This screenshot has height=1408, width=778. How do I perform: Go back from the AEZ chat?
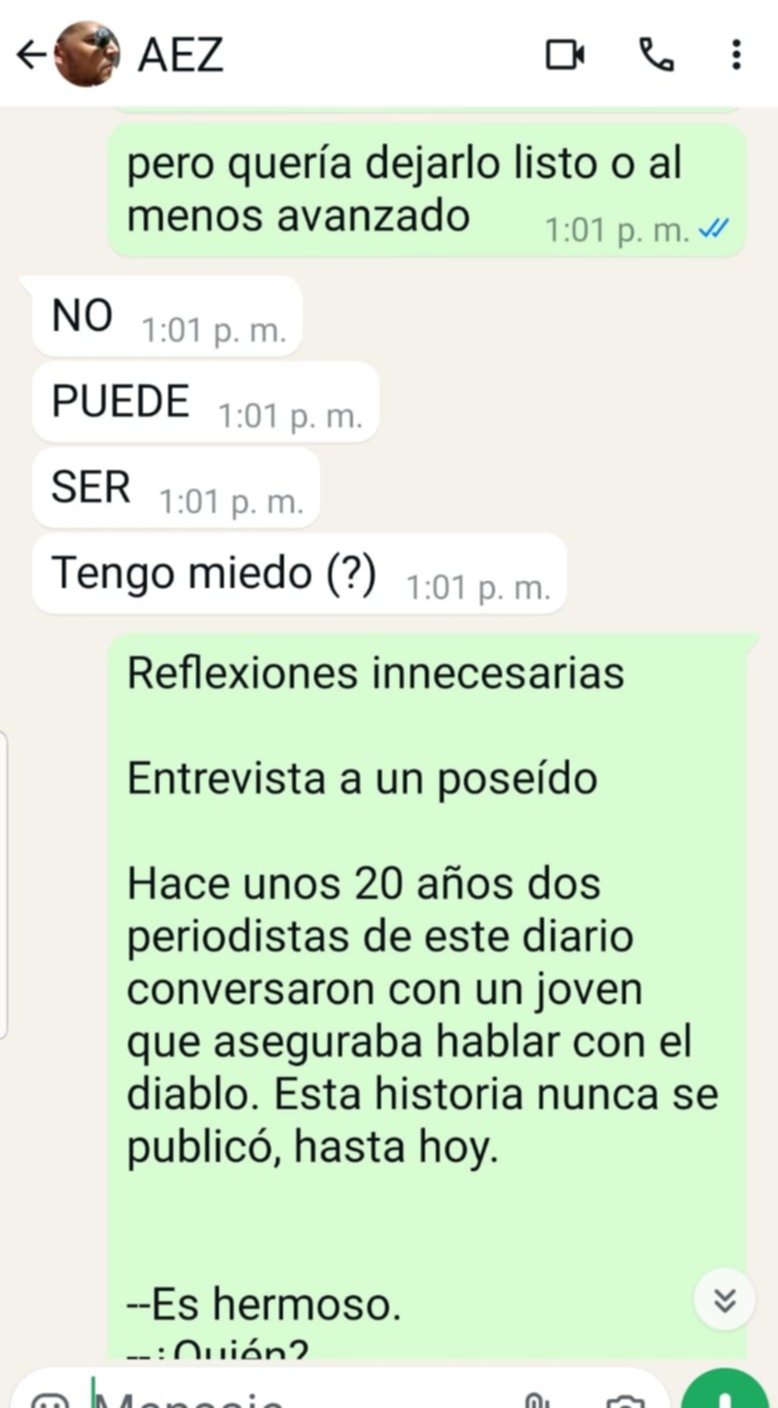(x=31, y=55)
